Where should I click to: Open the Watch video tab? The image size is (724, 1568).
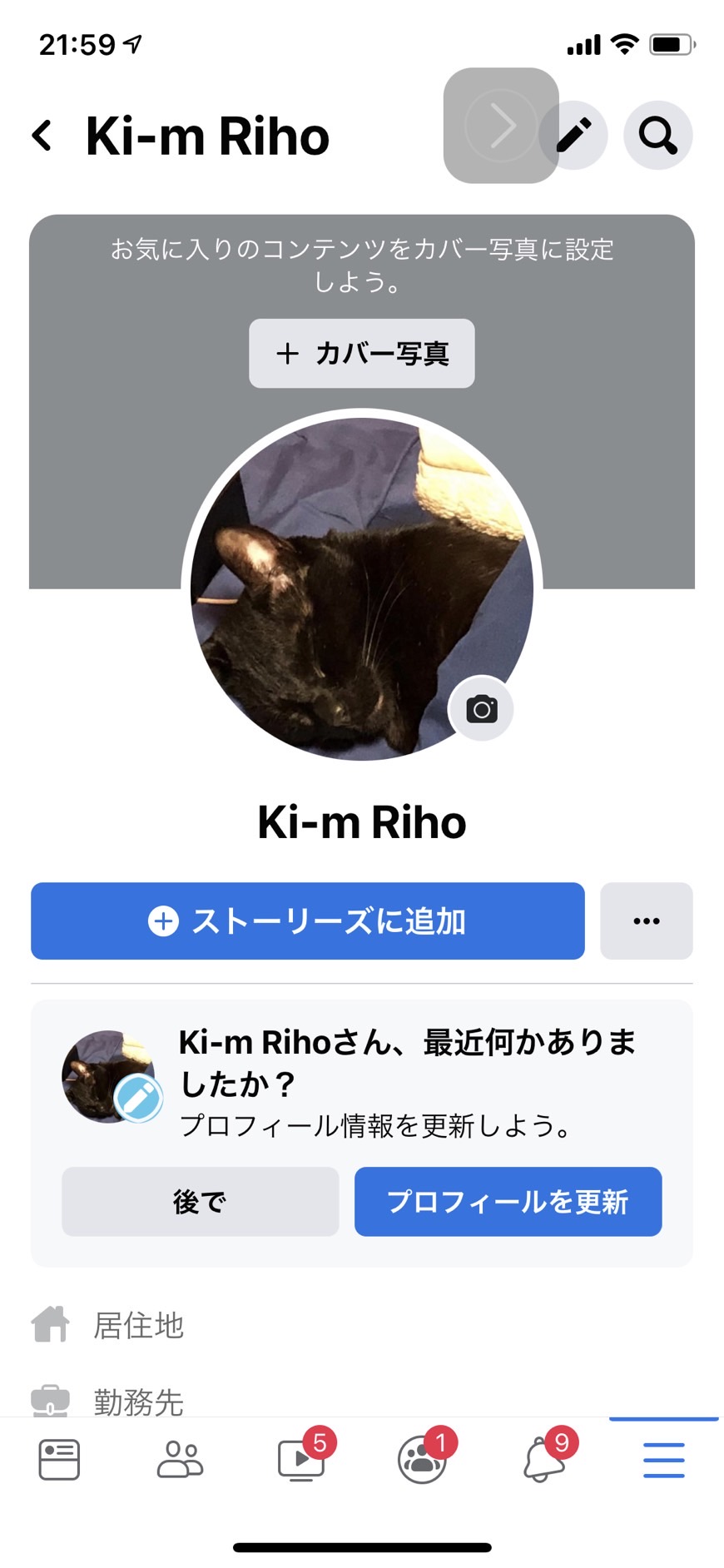(x=301, y=1459)
